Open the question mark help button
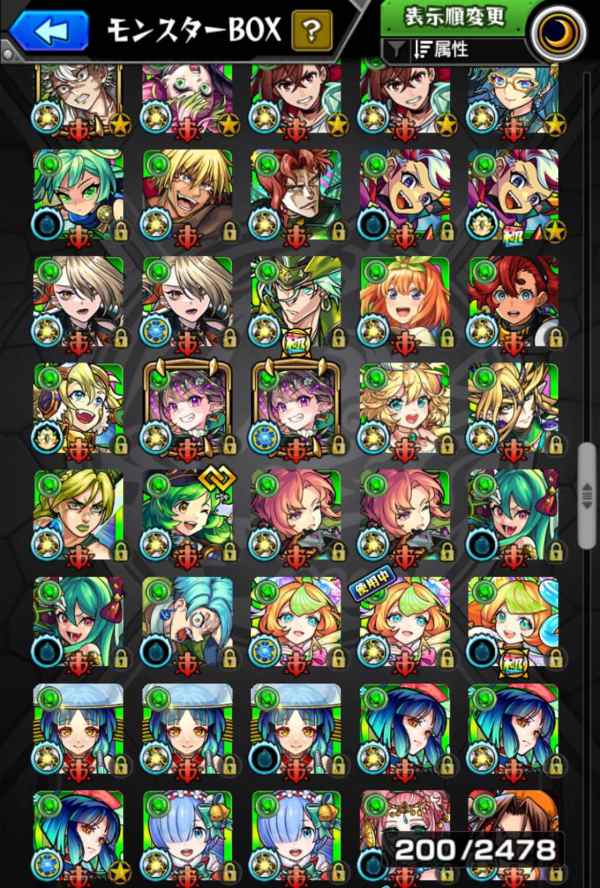 310,31
